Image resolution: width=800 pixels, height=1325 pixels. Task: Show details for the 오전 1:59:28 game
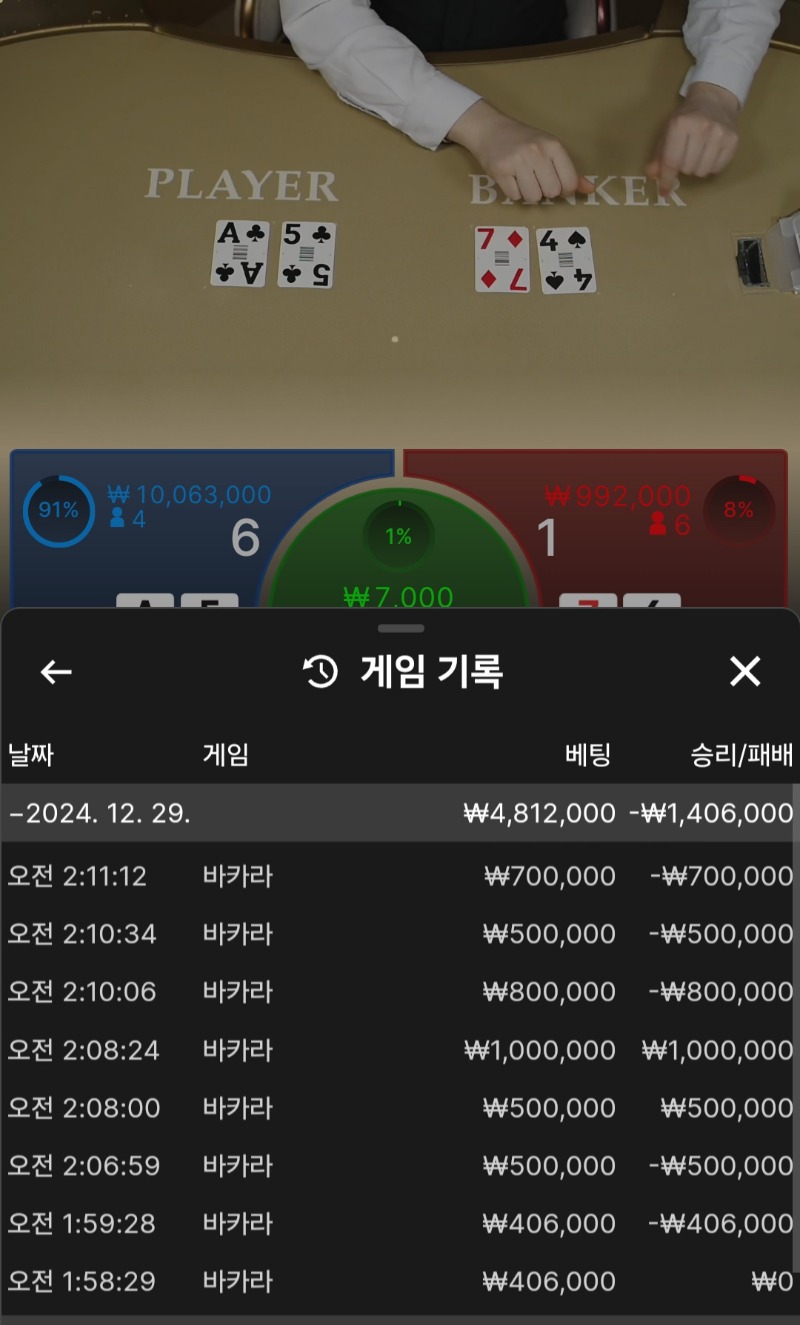click(x=400, y=1224)
